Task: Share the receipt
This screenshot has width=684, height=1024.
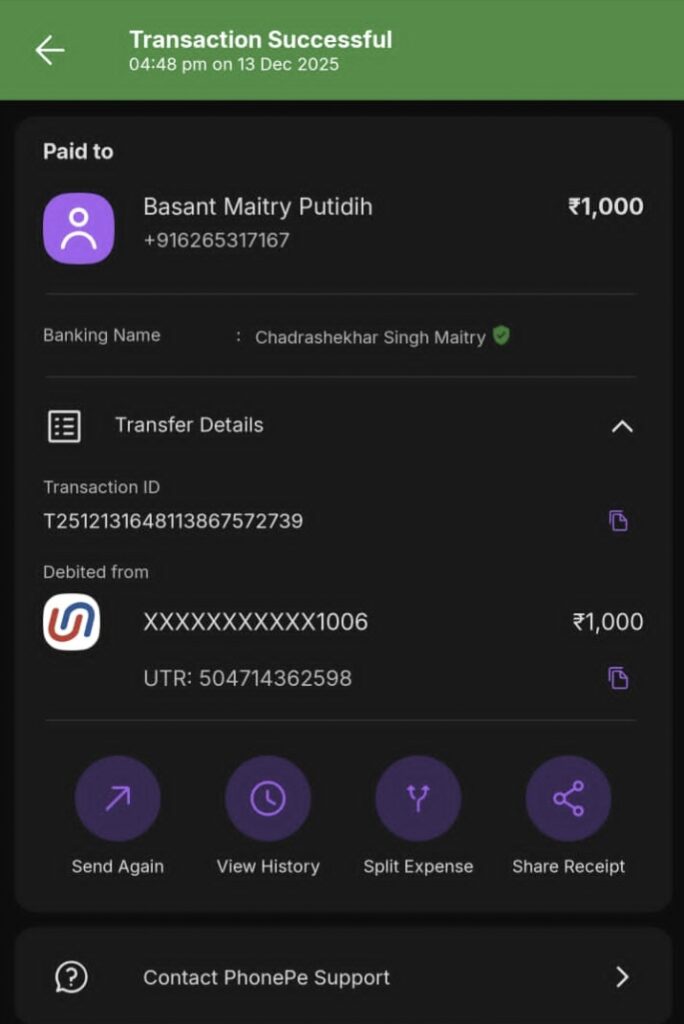Action: 568,798
